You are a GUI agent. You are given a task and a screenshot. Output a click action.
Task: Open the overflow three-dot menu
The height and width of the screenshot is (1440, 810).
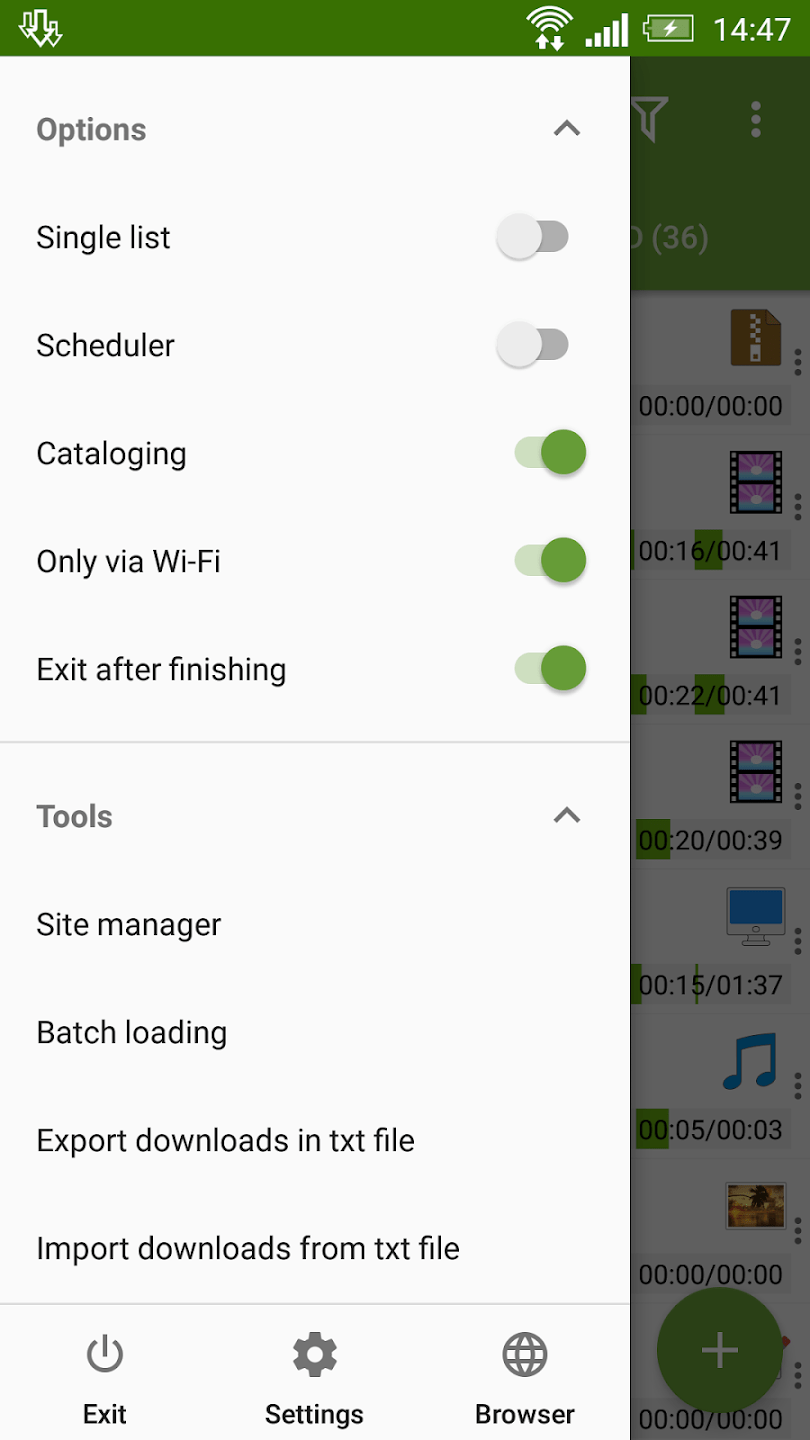[755, 119]
